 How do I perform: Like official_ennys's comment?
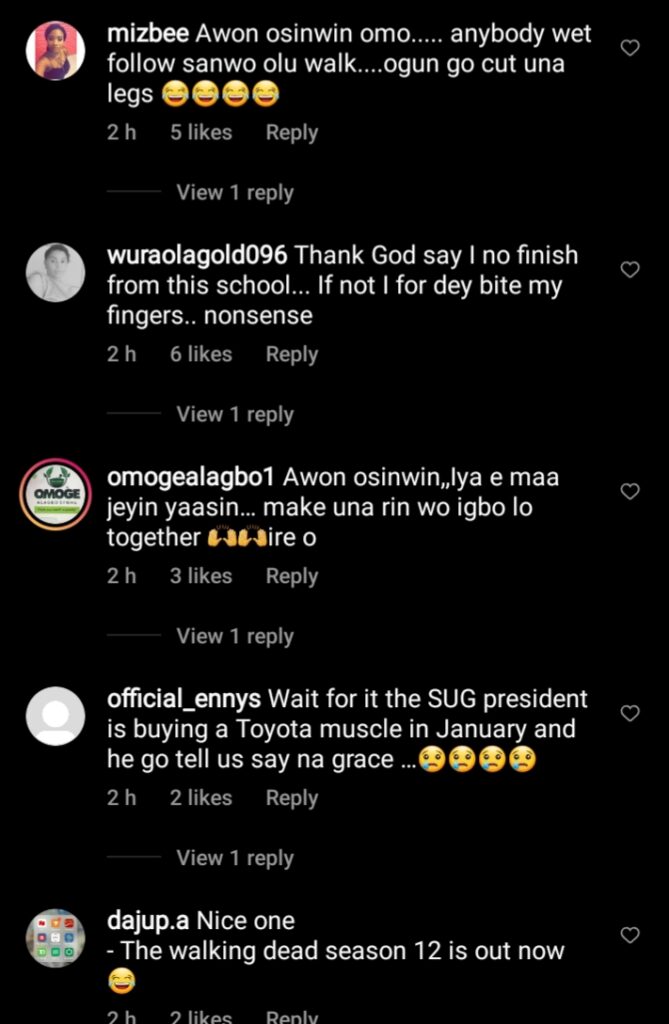(x=630, y=714)
